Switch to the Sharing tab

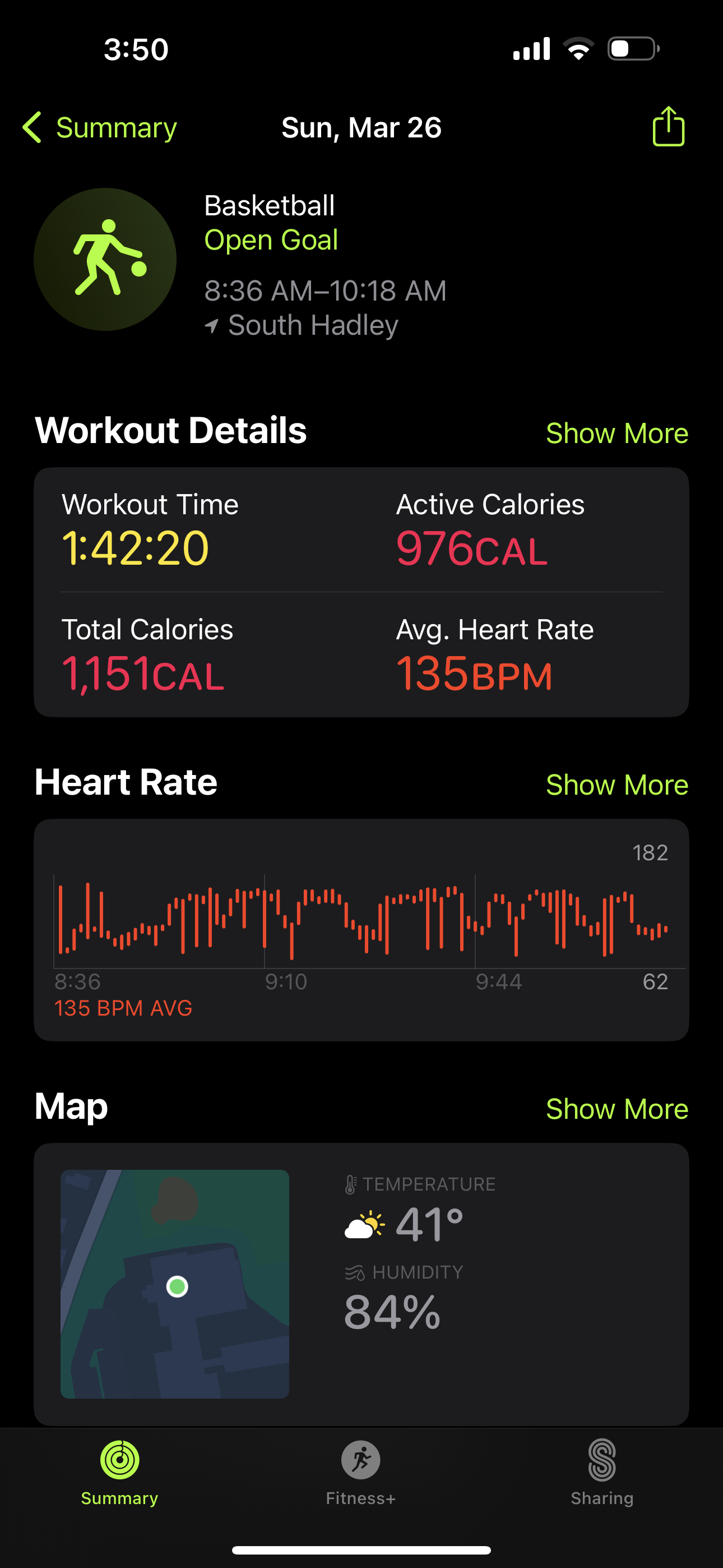602,1471
